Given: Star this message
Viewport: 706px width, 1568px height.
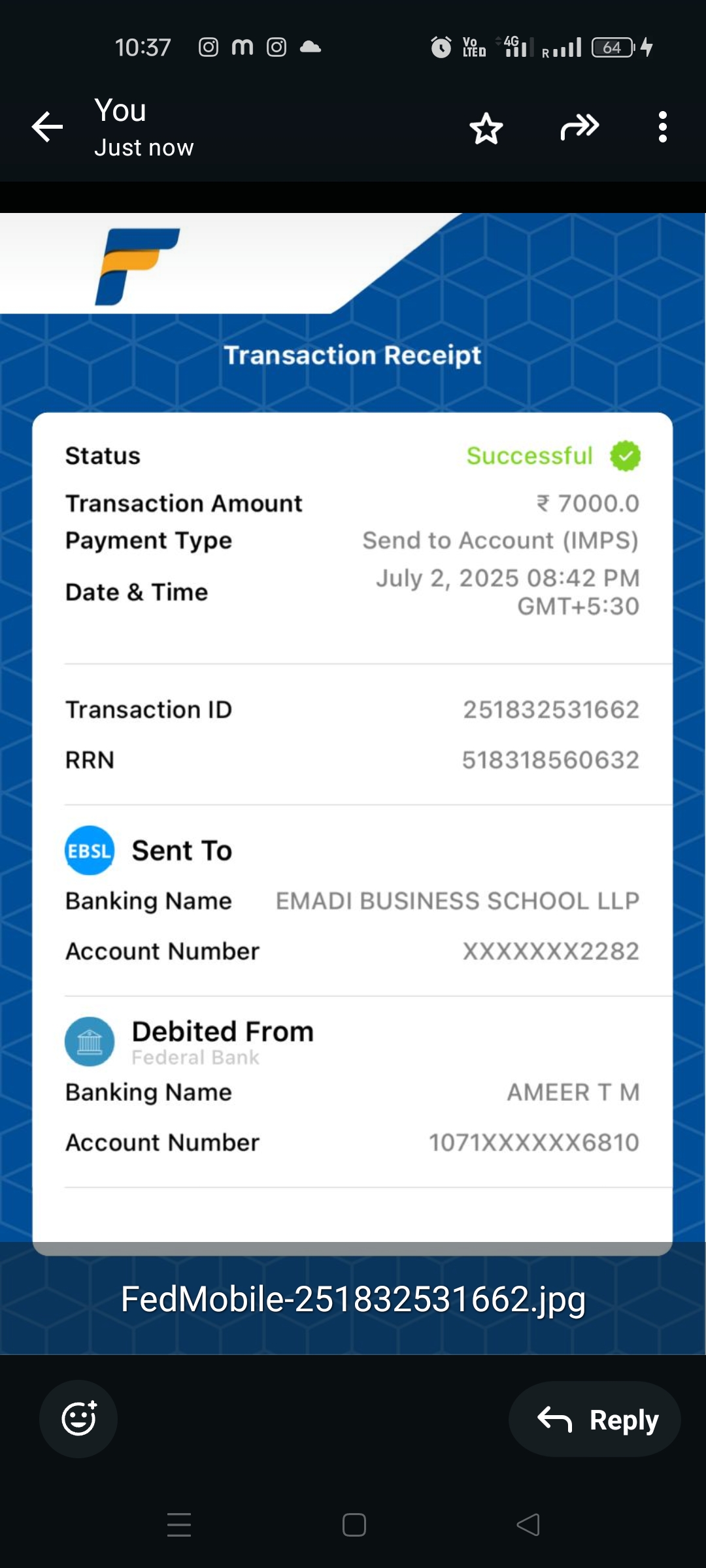Looking at the screenshot, I should (x=486, y=128).
